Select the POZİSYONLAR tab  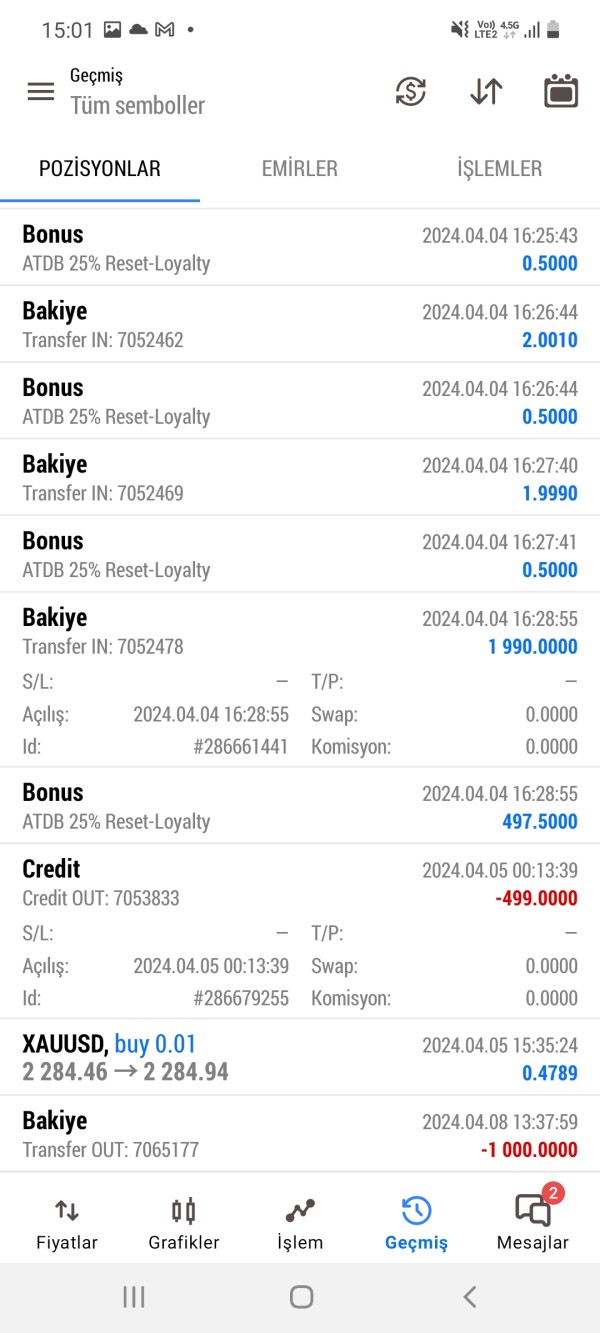100,169
